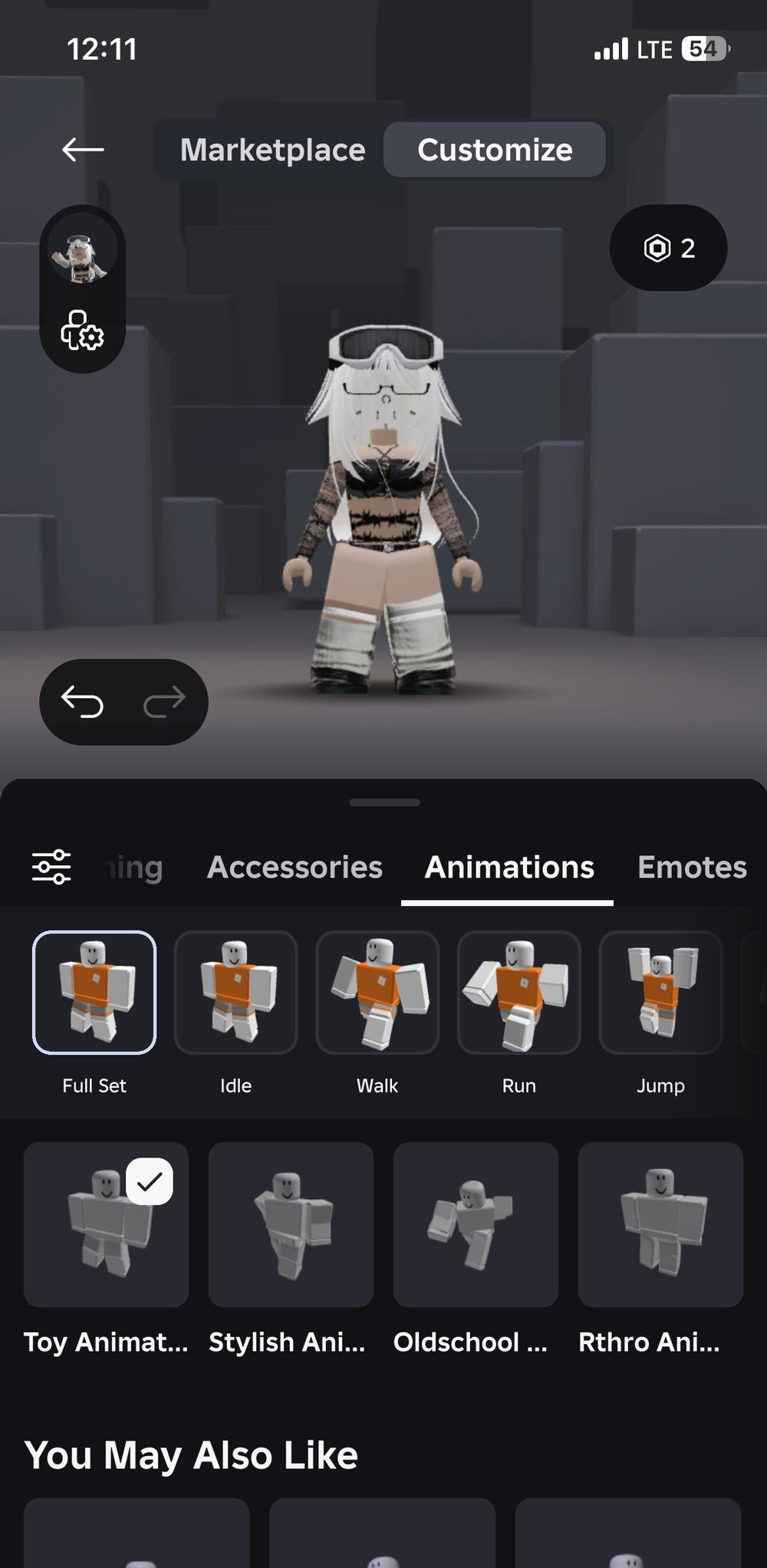Viewport: 767px width, 1568px height.
Task: Choose the Idle animation category
Action: (x=235, y=993)
